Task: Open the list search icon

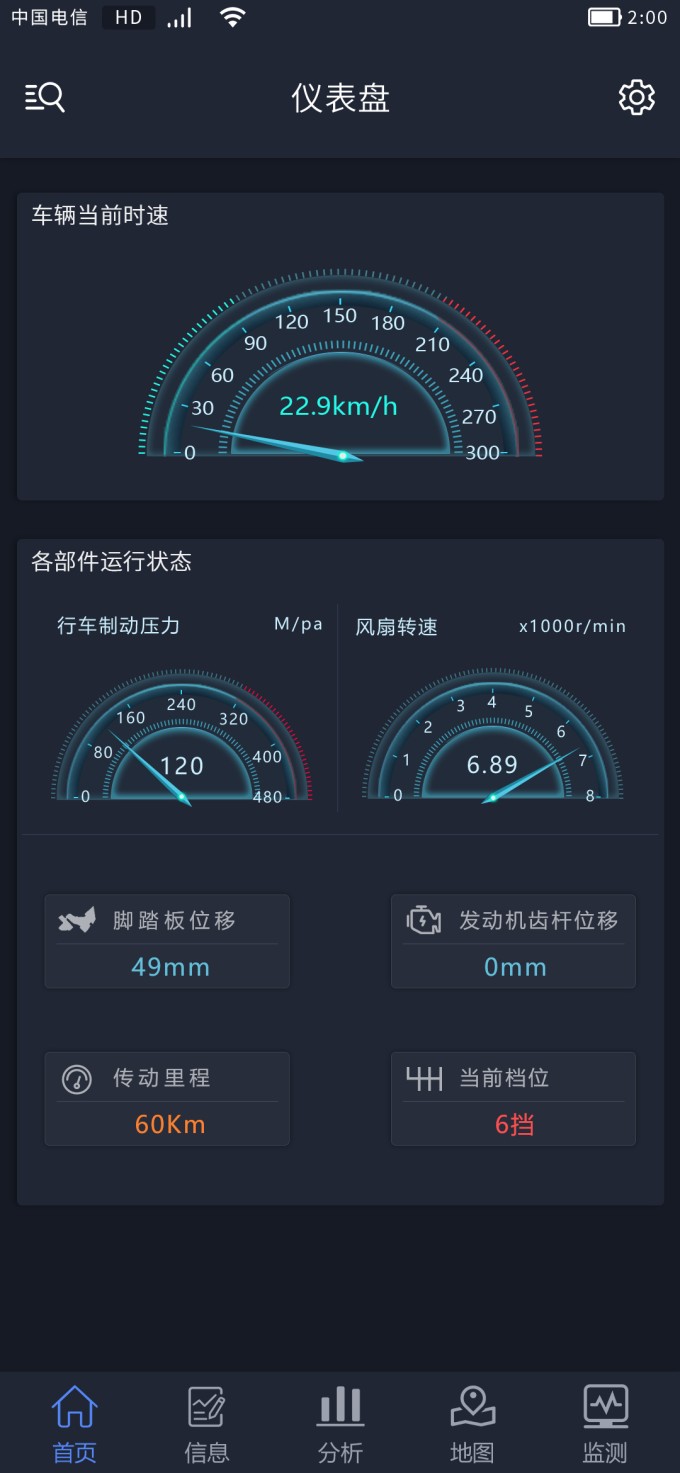Action: [45, 97]
